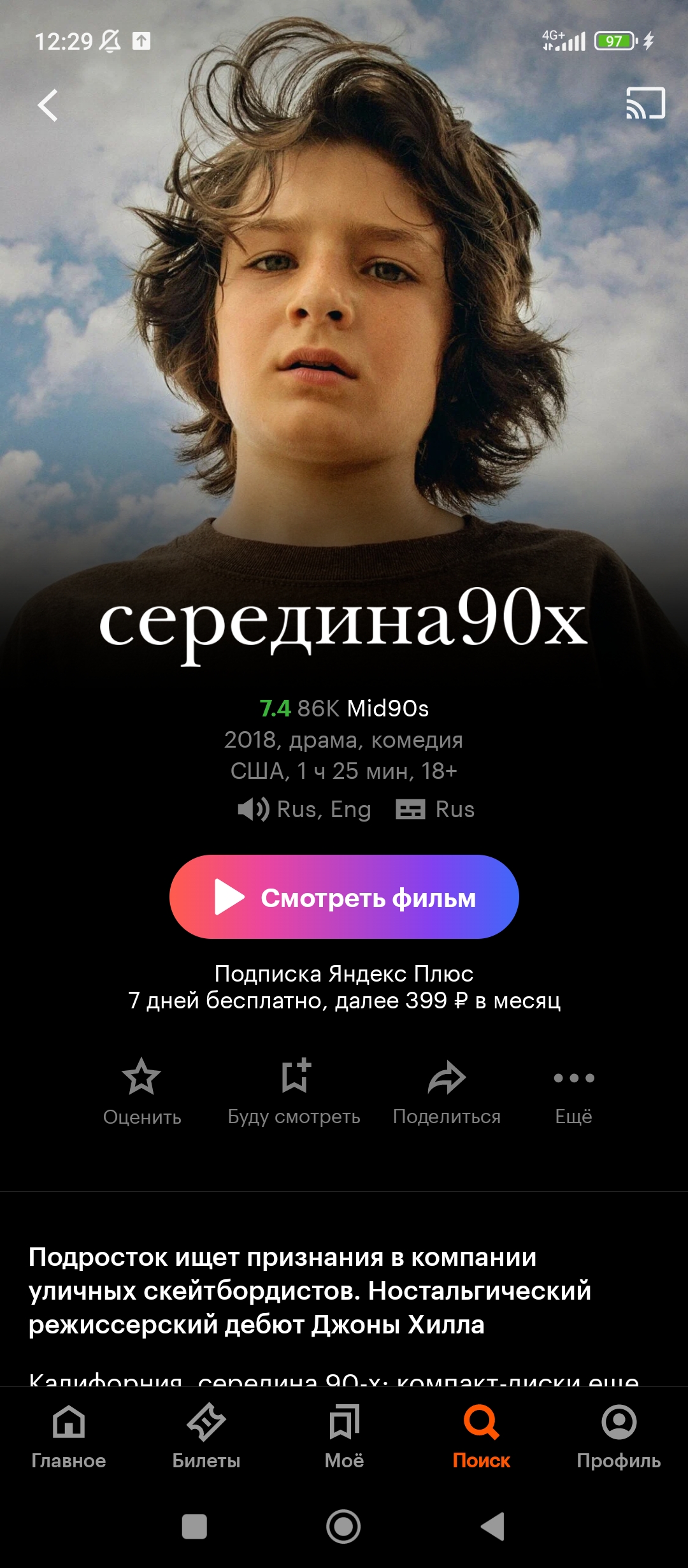688x1568 pixels.
Task: Open the Ещё more options menu
Action: pos(573,1091)
